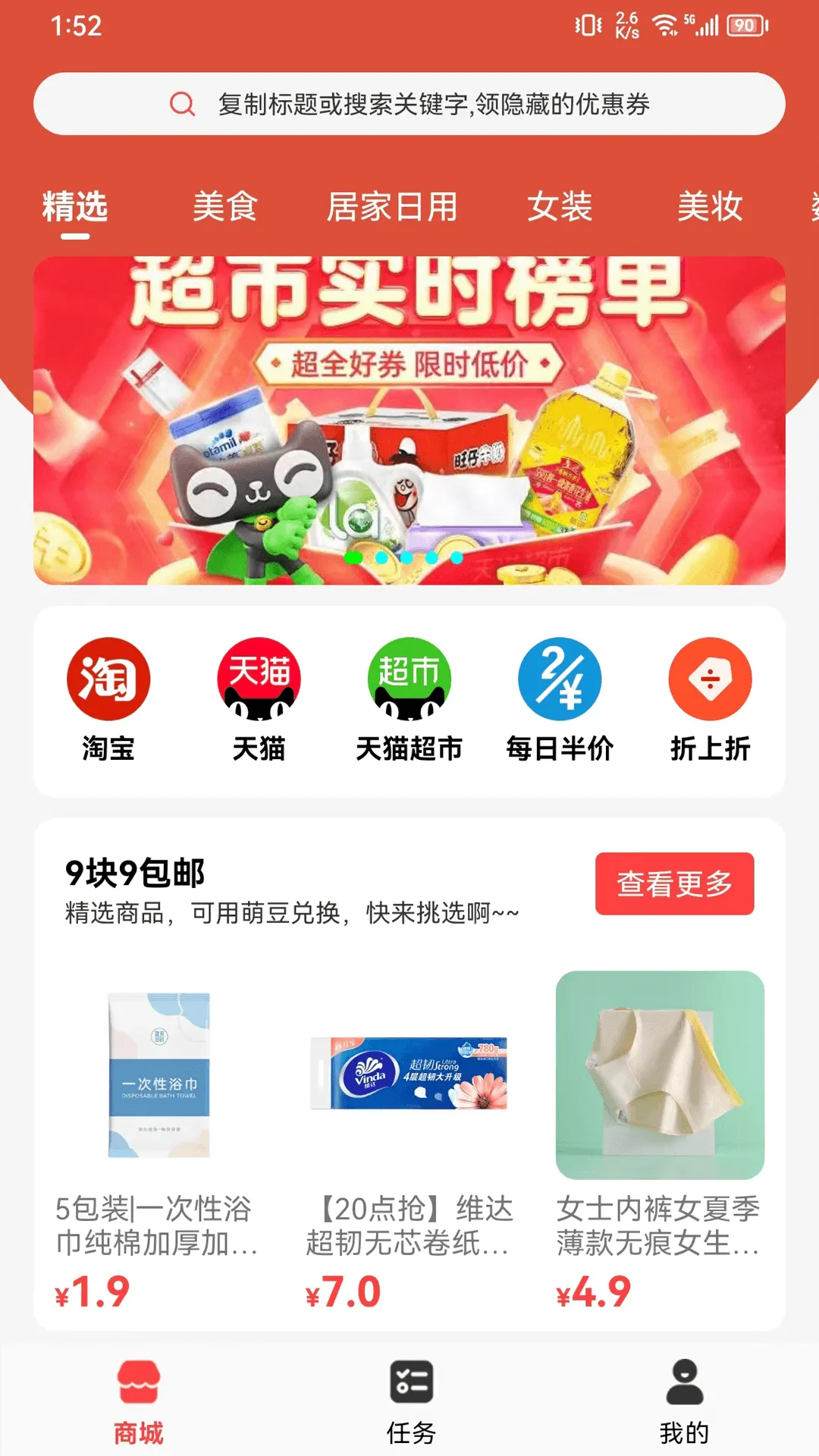Open the 超市实时榜单 promo banner

[409, 417]
